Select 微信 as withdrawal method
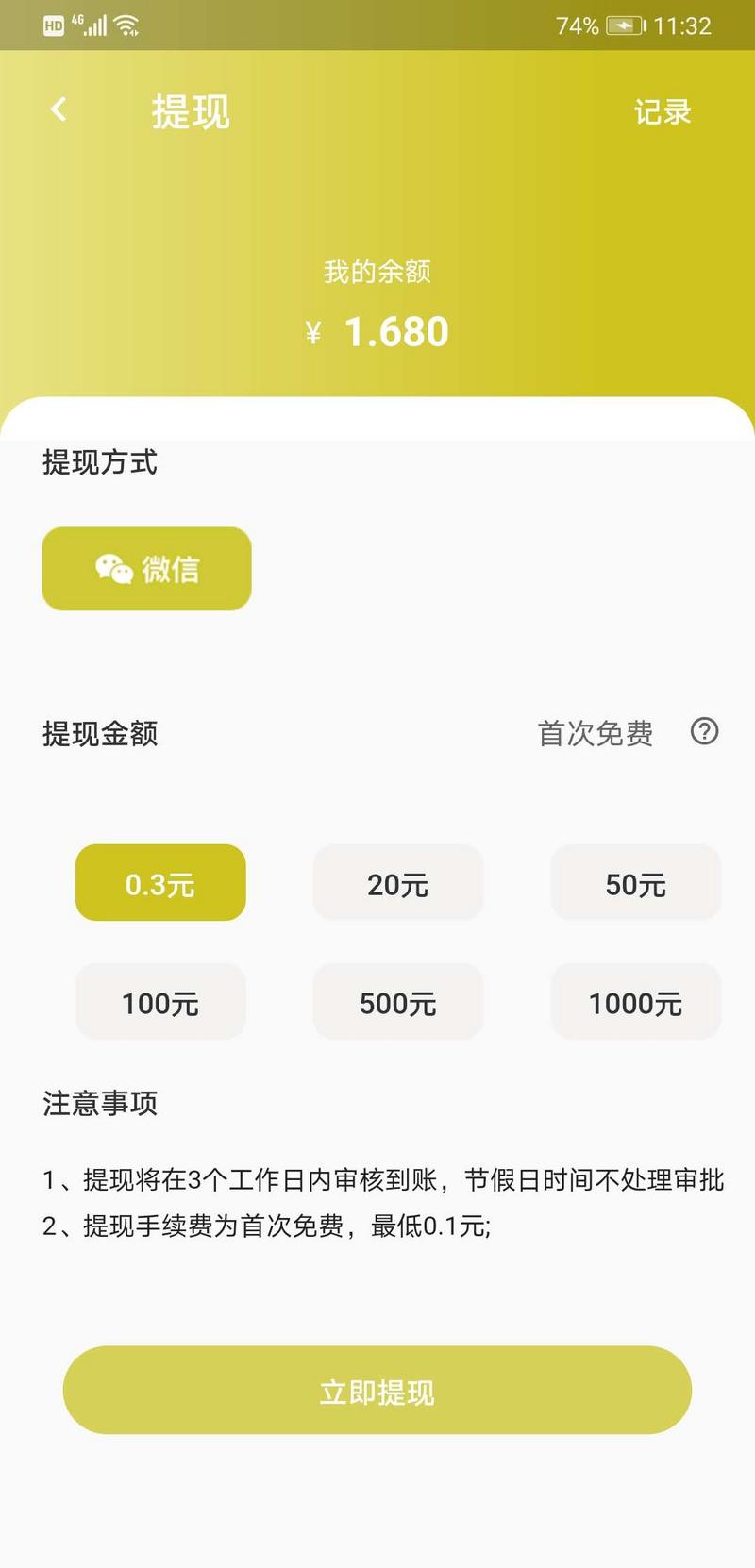Screen dimensions: 755x1568 click(x=146, y=569)
